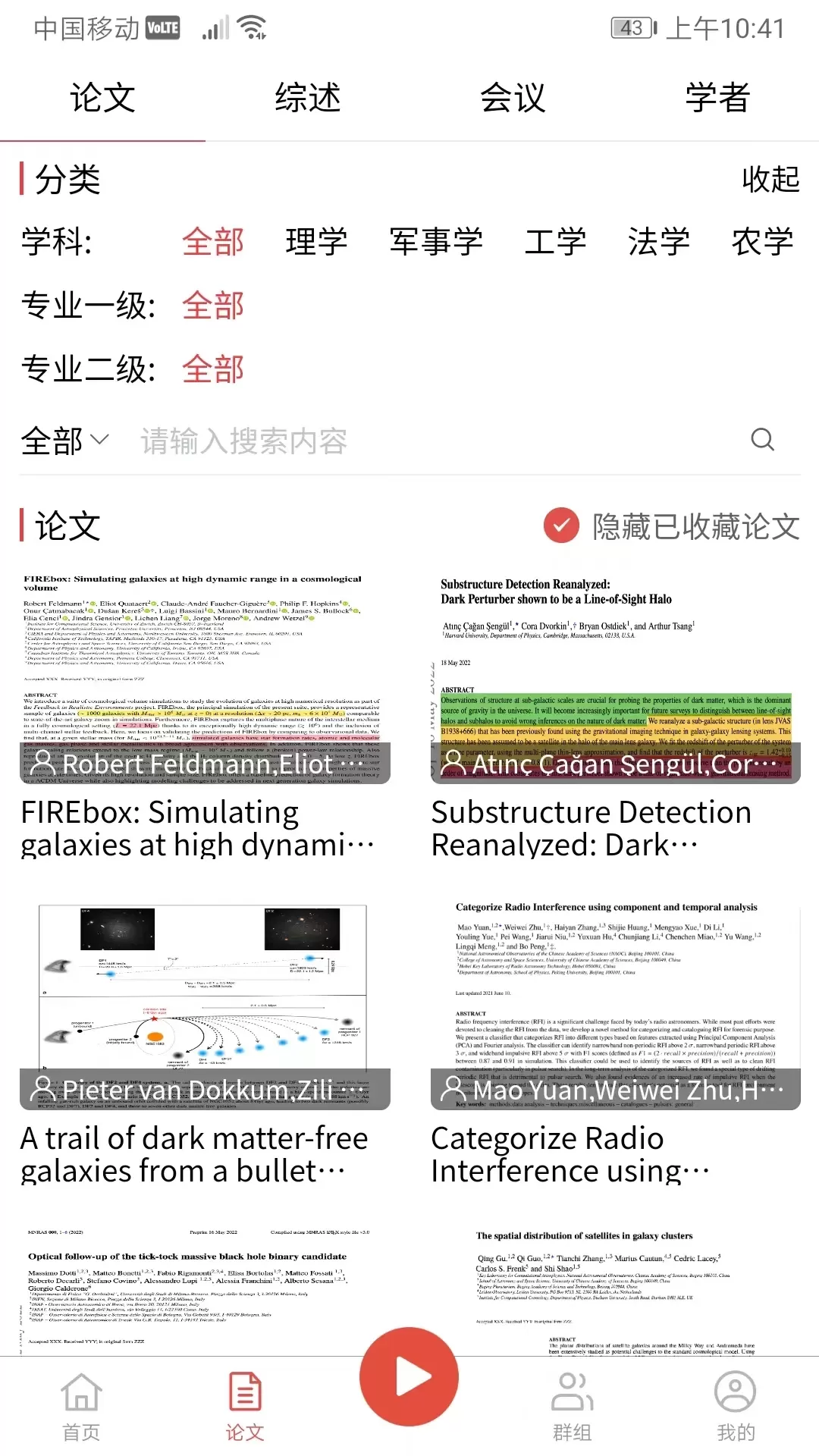819x1456 pixels.
Task: Open Categorize Radio Interference paper
Action: pyautogui.click(x=615, y=1039)
